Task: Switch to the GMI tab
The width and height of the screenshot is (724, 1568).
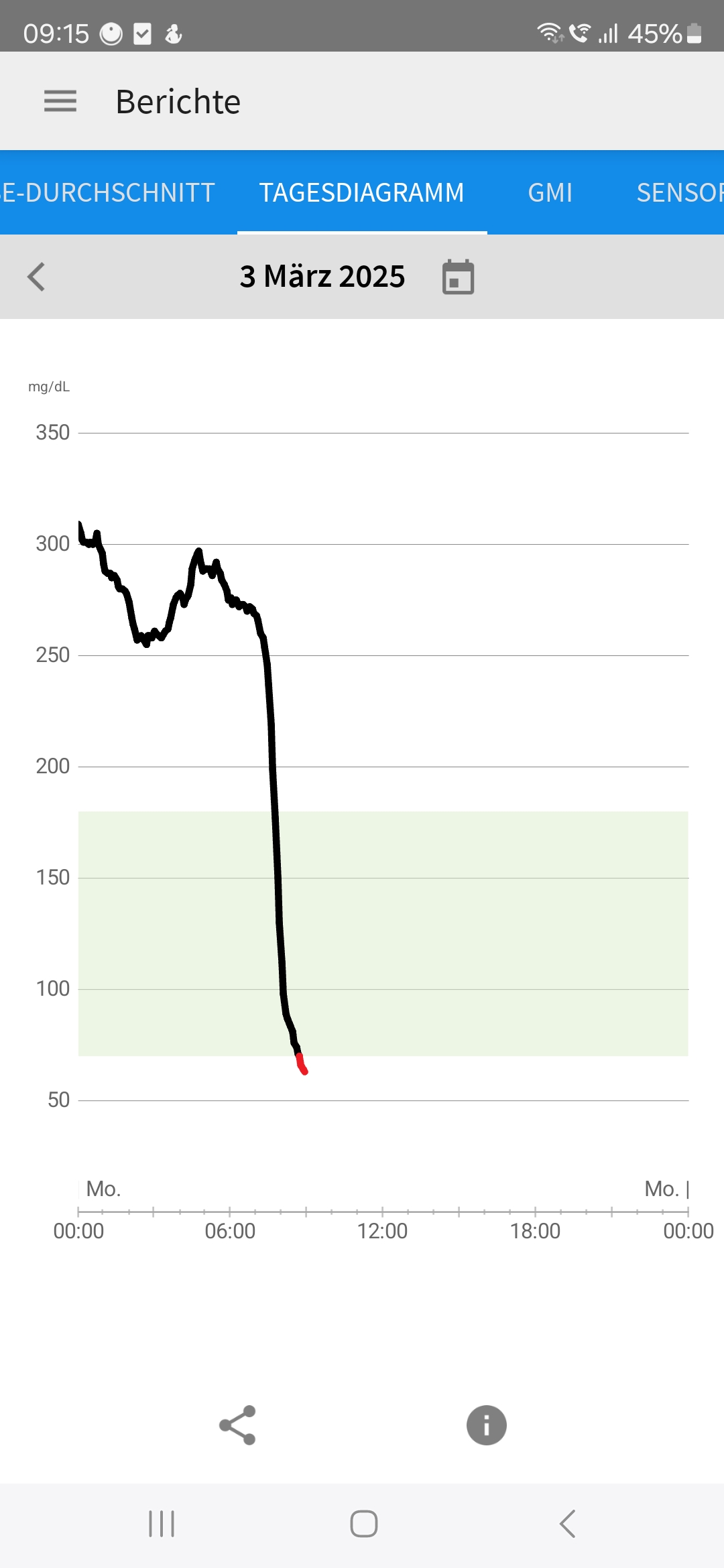Action: pos(550,193)
